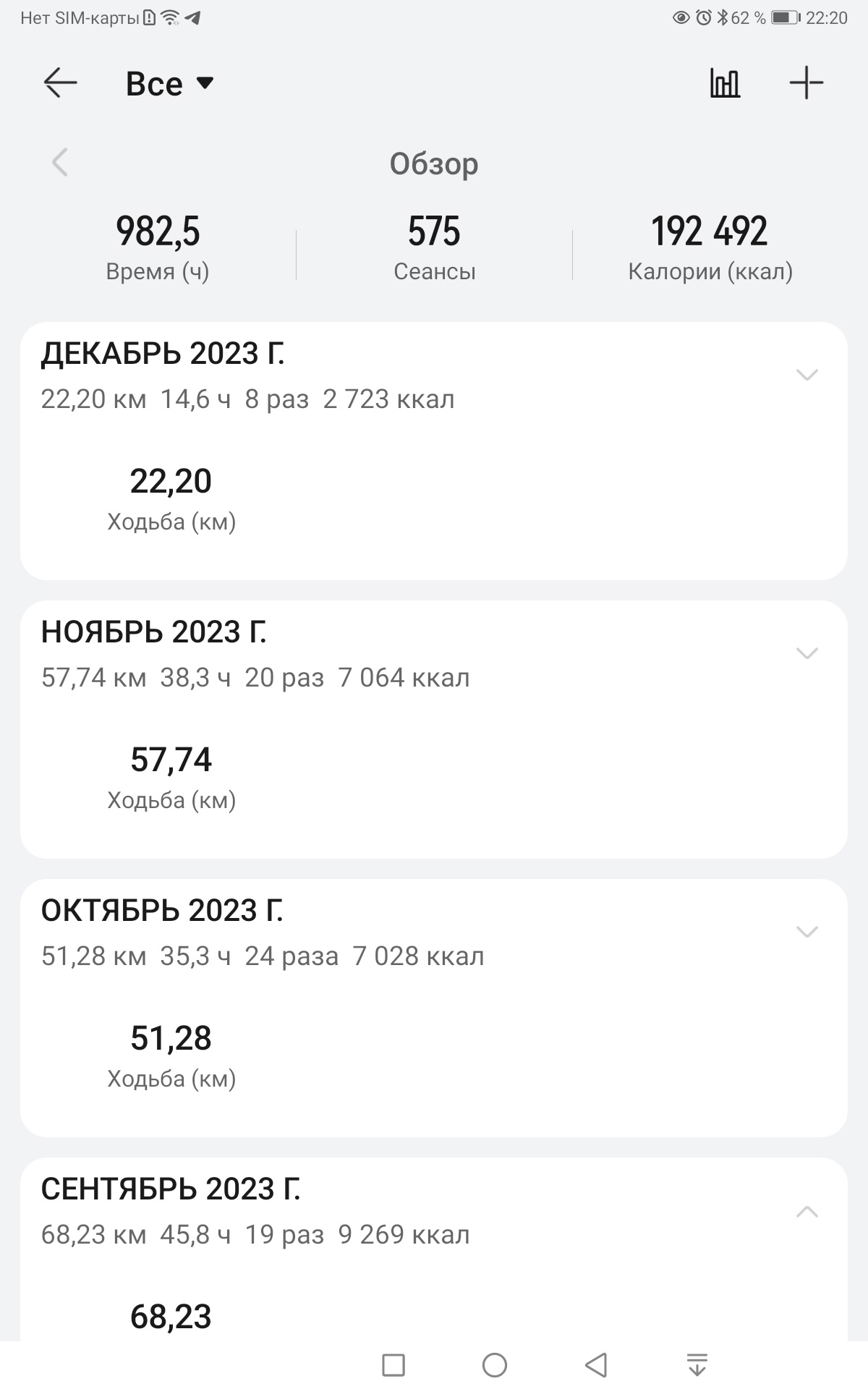Add a new workout record
Image resolution: width=868 pixels, height=1389 pixels.
(x=806, y=82)
